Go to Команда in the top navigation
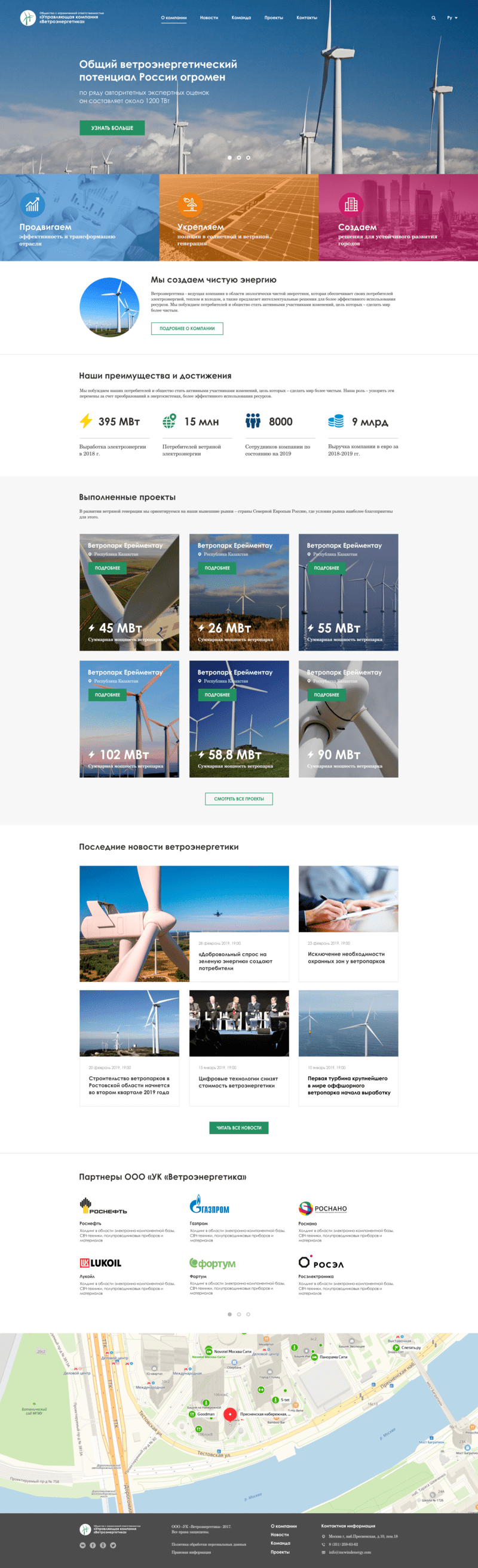Screen dimensions: 478x1568 [x=241, y=18]
